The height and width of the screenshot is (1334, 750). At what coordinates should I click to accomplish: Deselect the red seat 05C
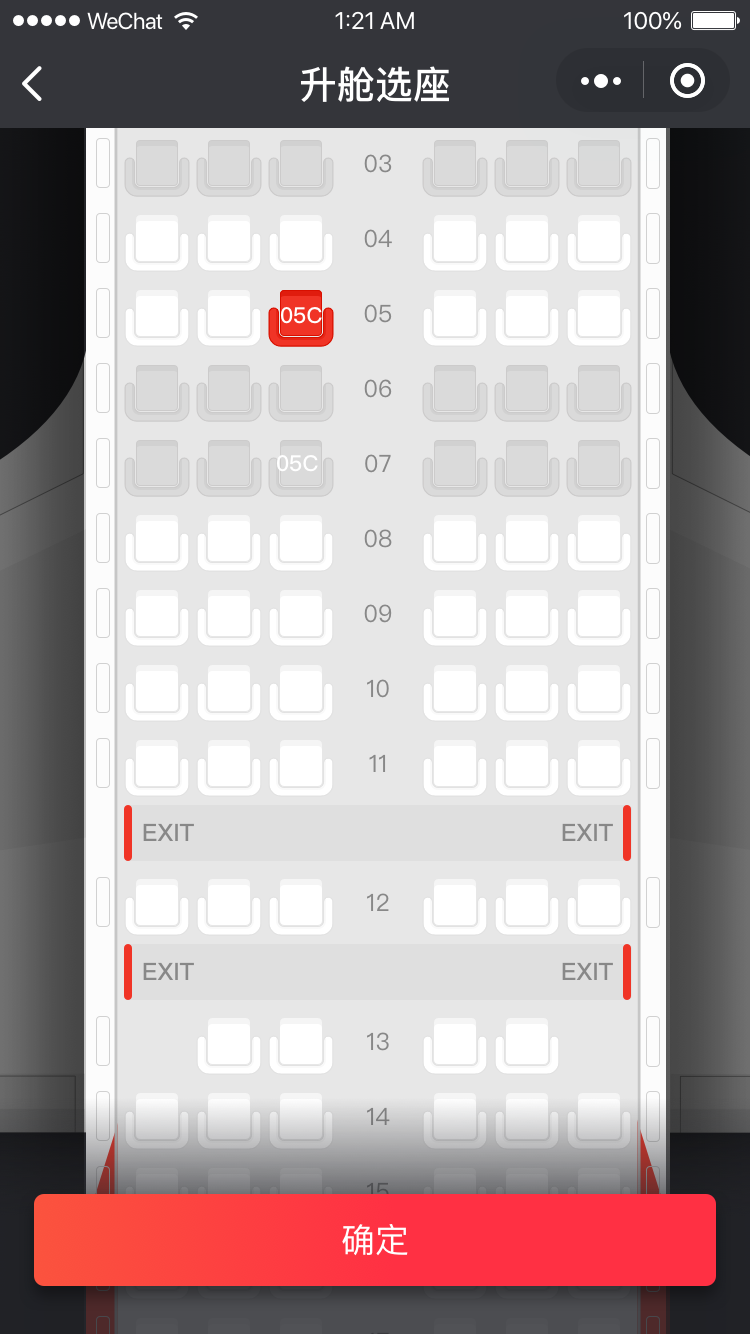(x=301, y=317)
